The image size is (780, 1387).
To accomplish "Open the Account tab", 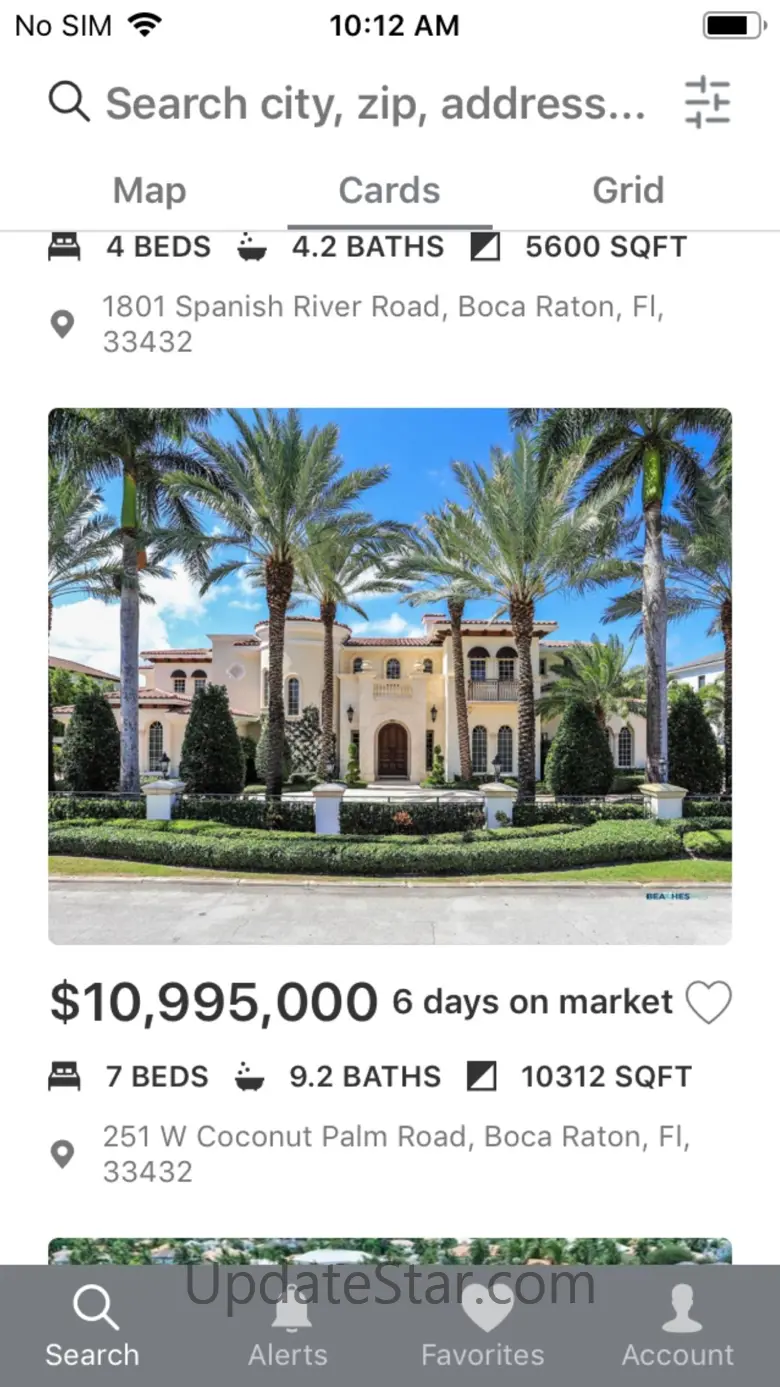I will [x=678, y=1326].
